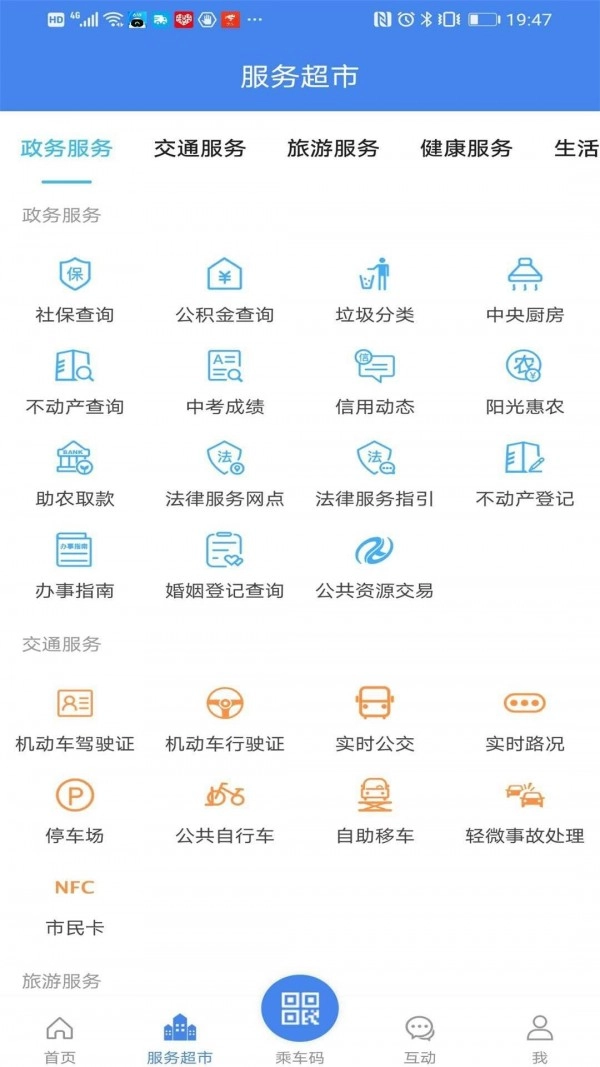This screenshot has width=600, height=1067.
Task: Go to 首页 home tab
Action: click(60, 1038)
